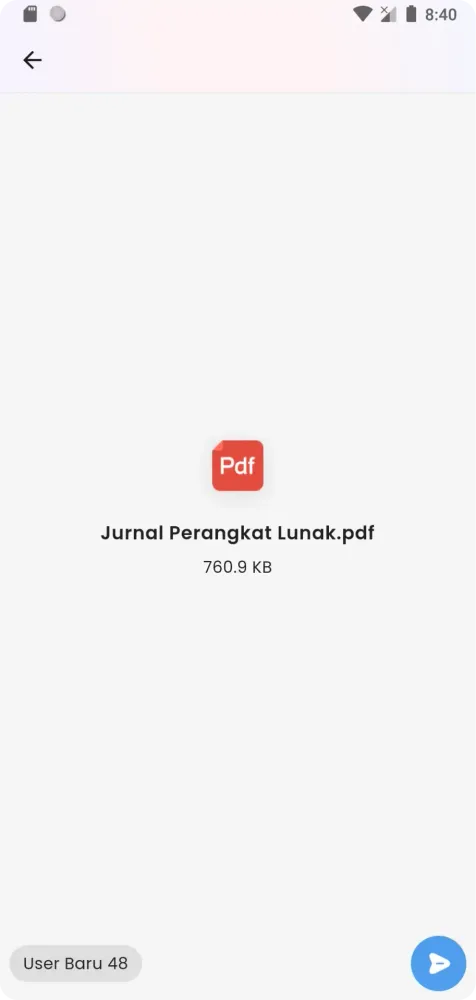Go back using the arrow icon
Screen dimensions: 476x1000
[32, 60]
